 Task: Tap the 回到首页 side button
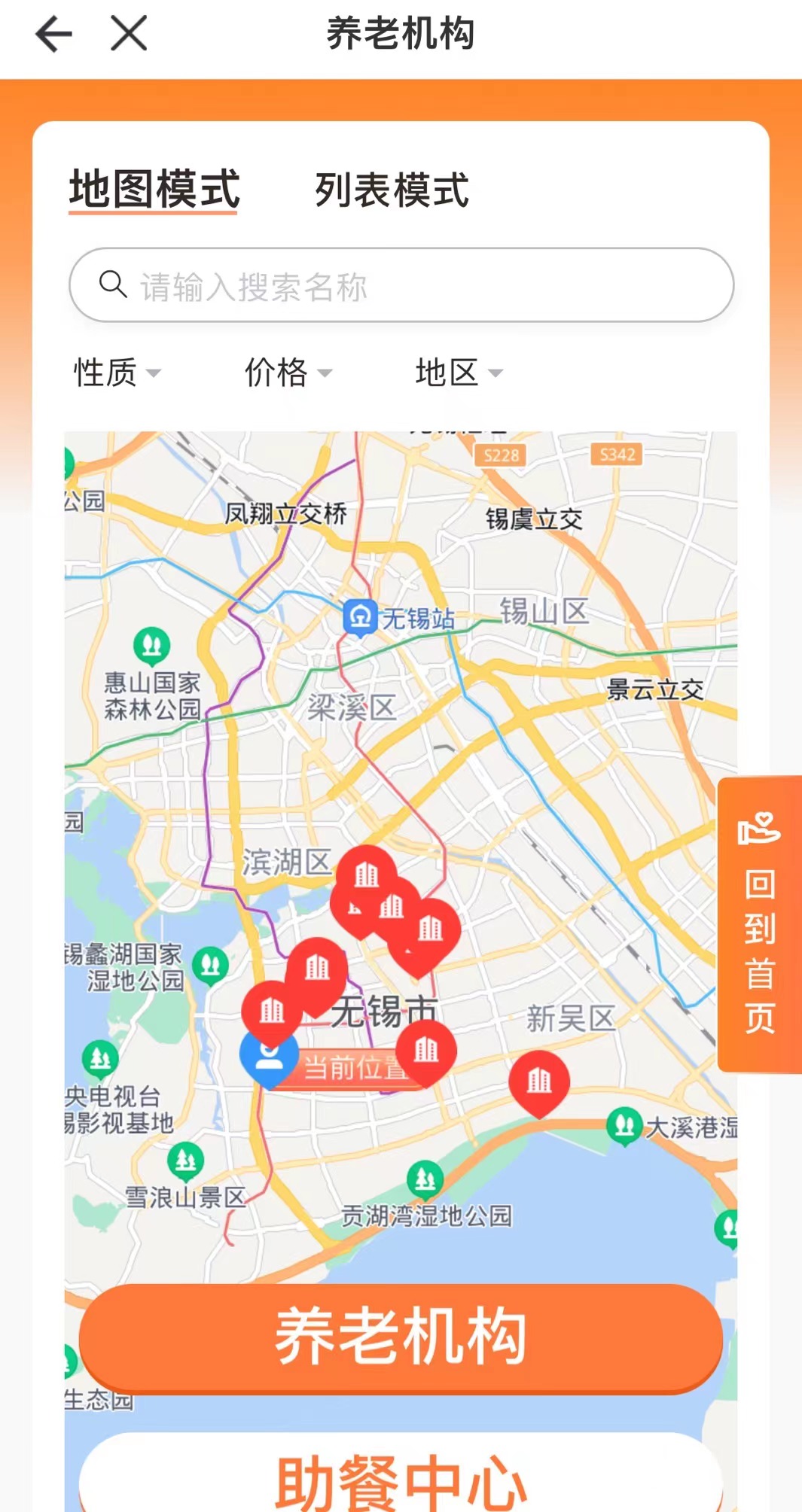(759, 924)
